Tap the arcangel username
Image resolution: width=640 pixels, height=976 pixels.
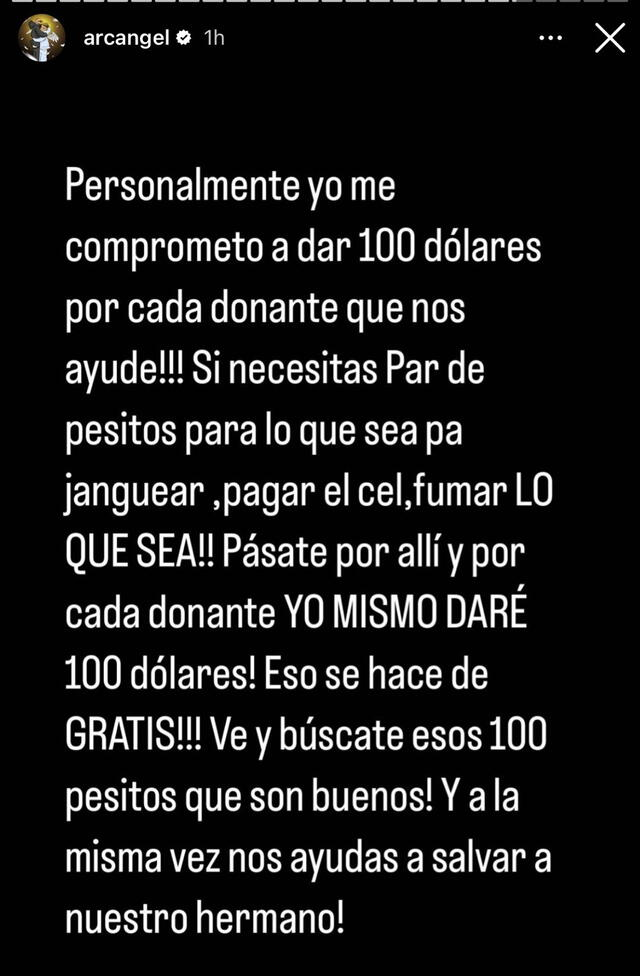(123, 39)
